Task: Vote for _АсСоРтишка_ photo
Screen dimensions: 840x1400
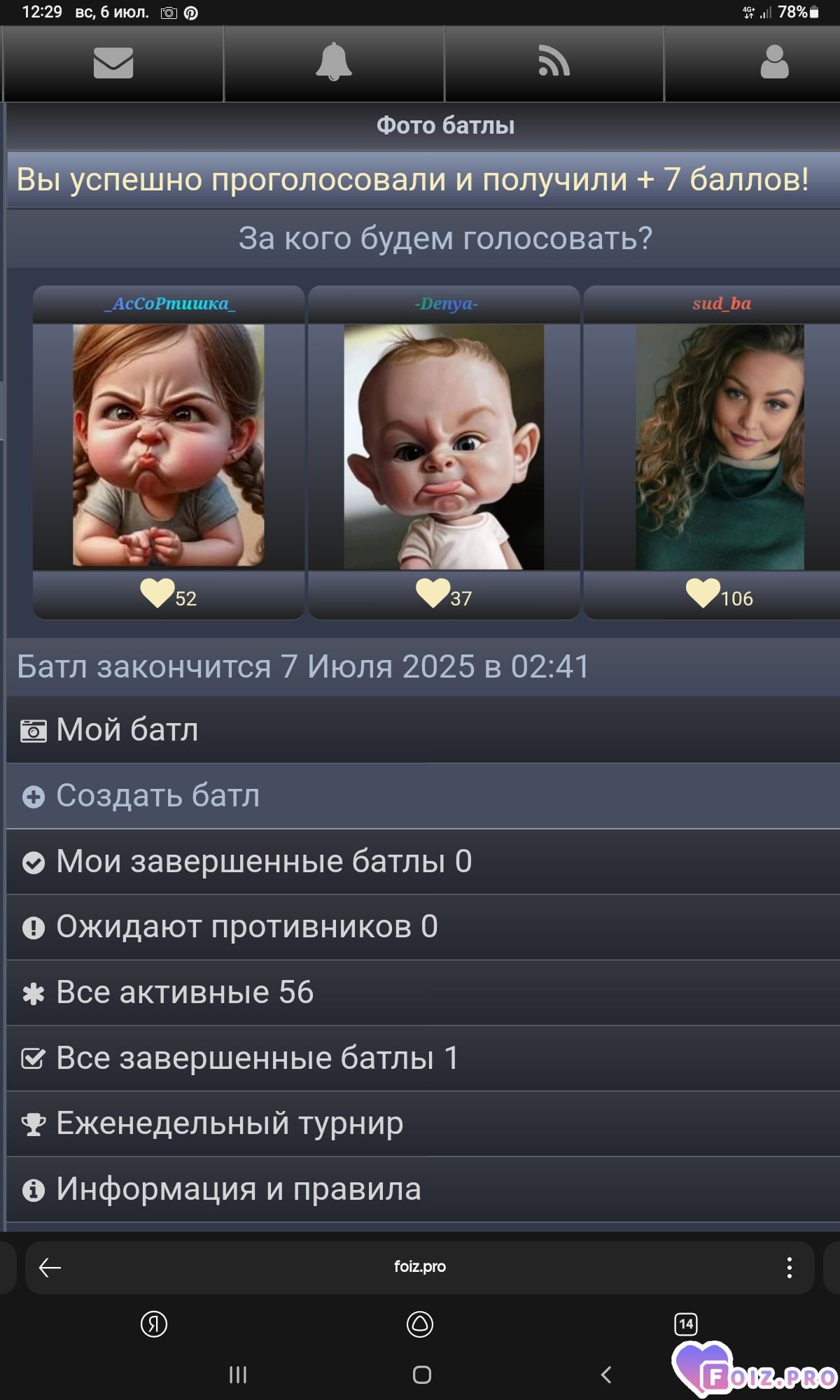Action: pos(169,445)
